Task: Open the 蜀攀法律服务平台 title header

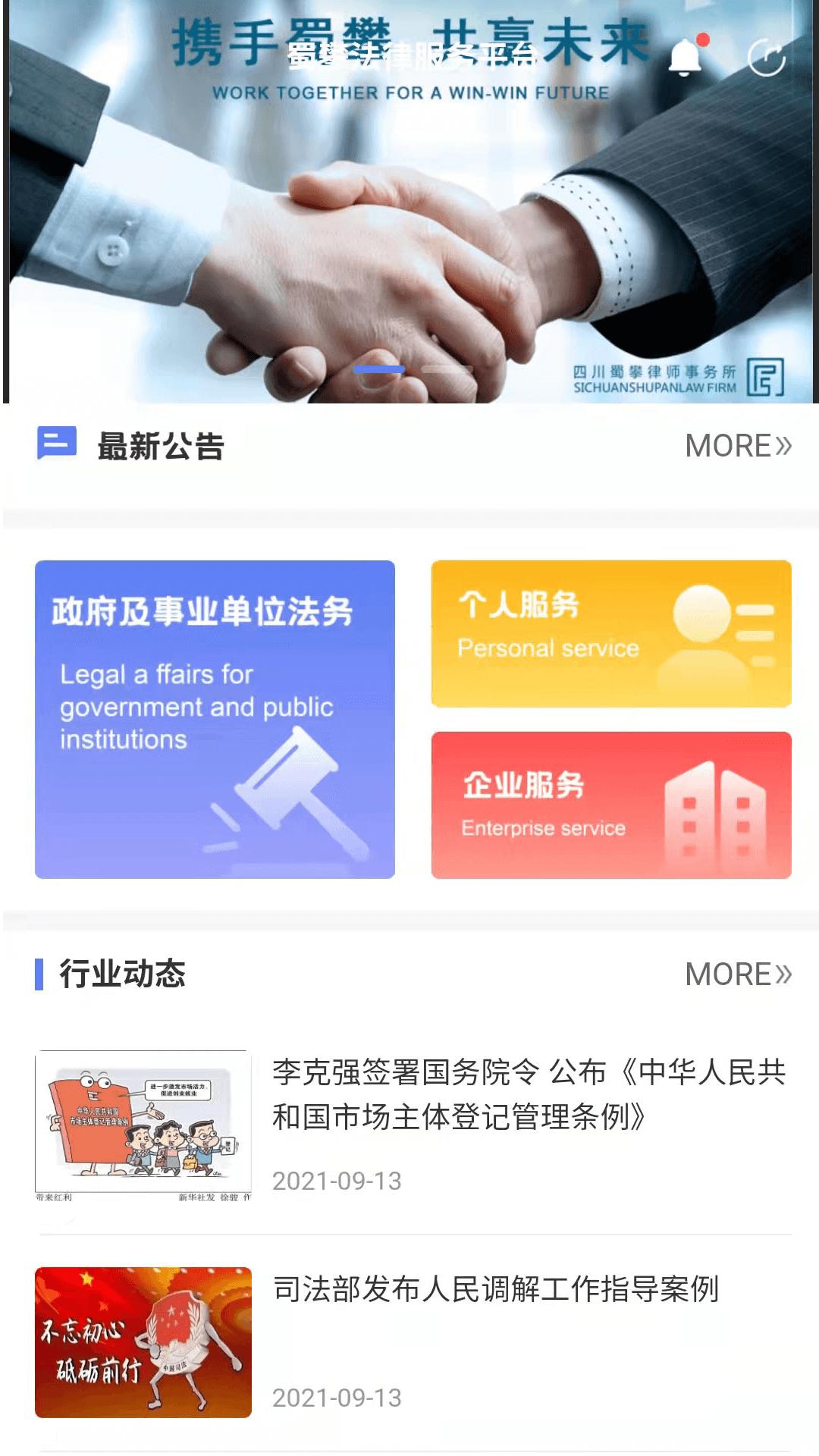Action: click(409, 59)
